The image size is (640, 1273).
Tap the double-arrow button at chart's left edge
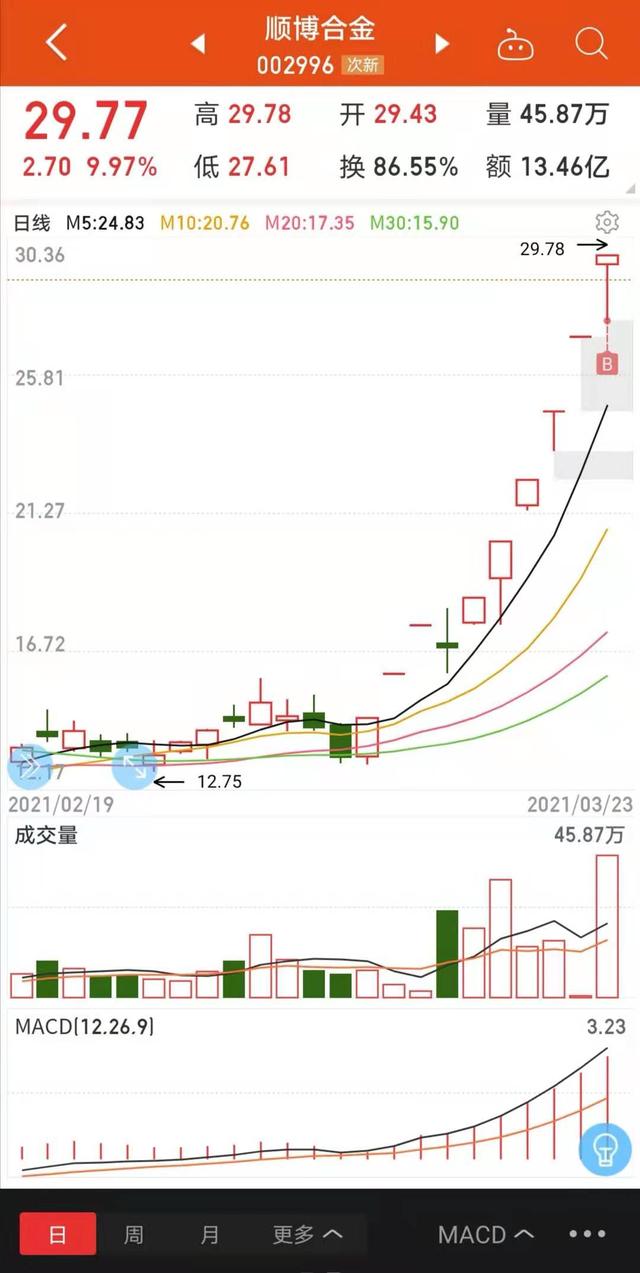pos(28,768)
